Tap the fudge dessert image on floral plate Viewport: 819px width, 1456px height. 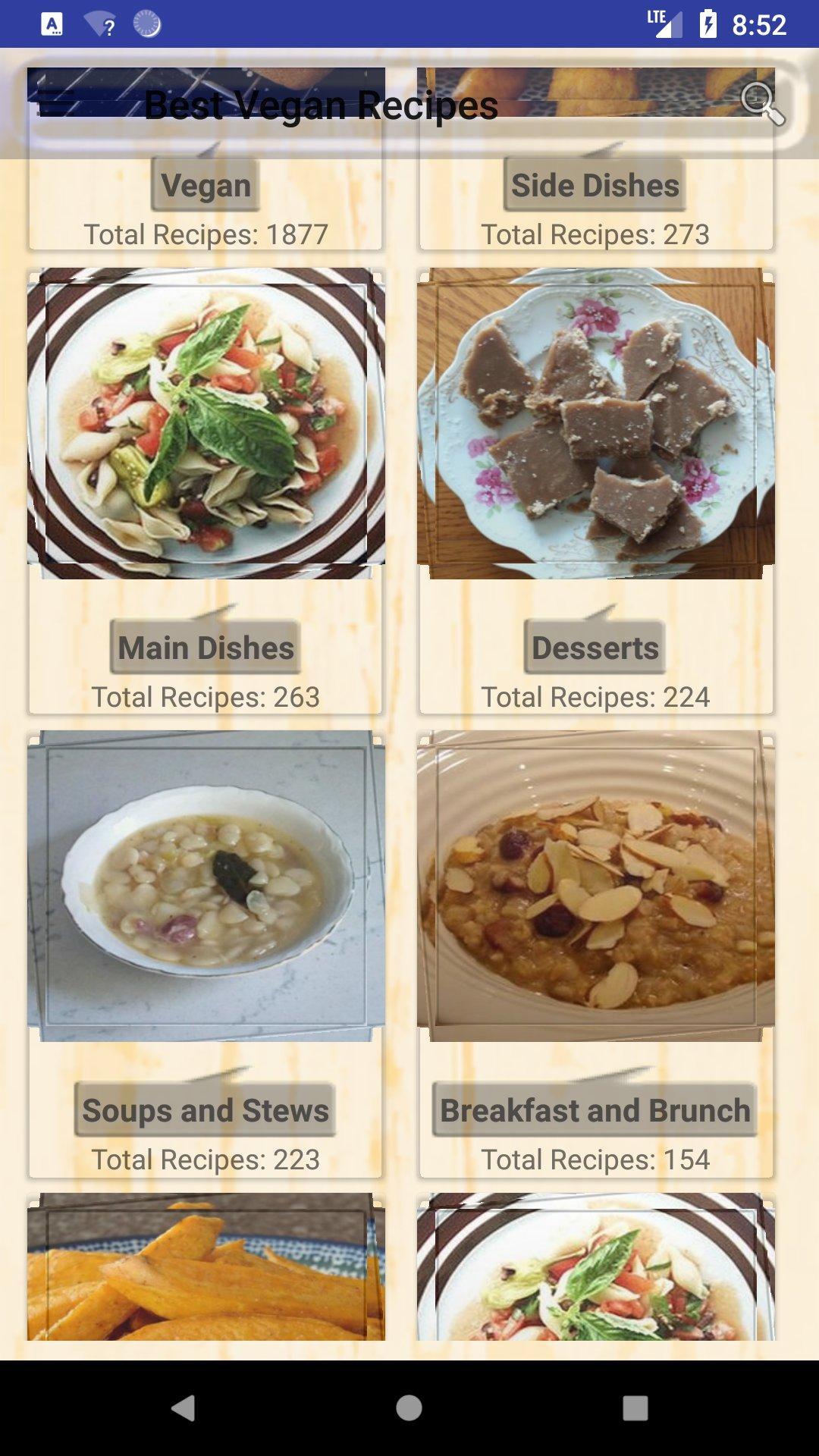click(x=595, y=421)
